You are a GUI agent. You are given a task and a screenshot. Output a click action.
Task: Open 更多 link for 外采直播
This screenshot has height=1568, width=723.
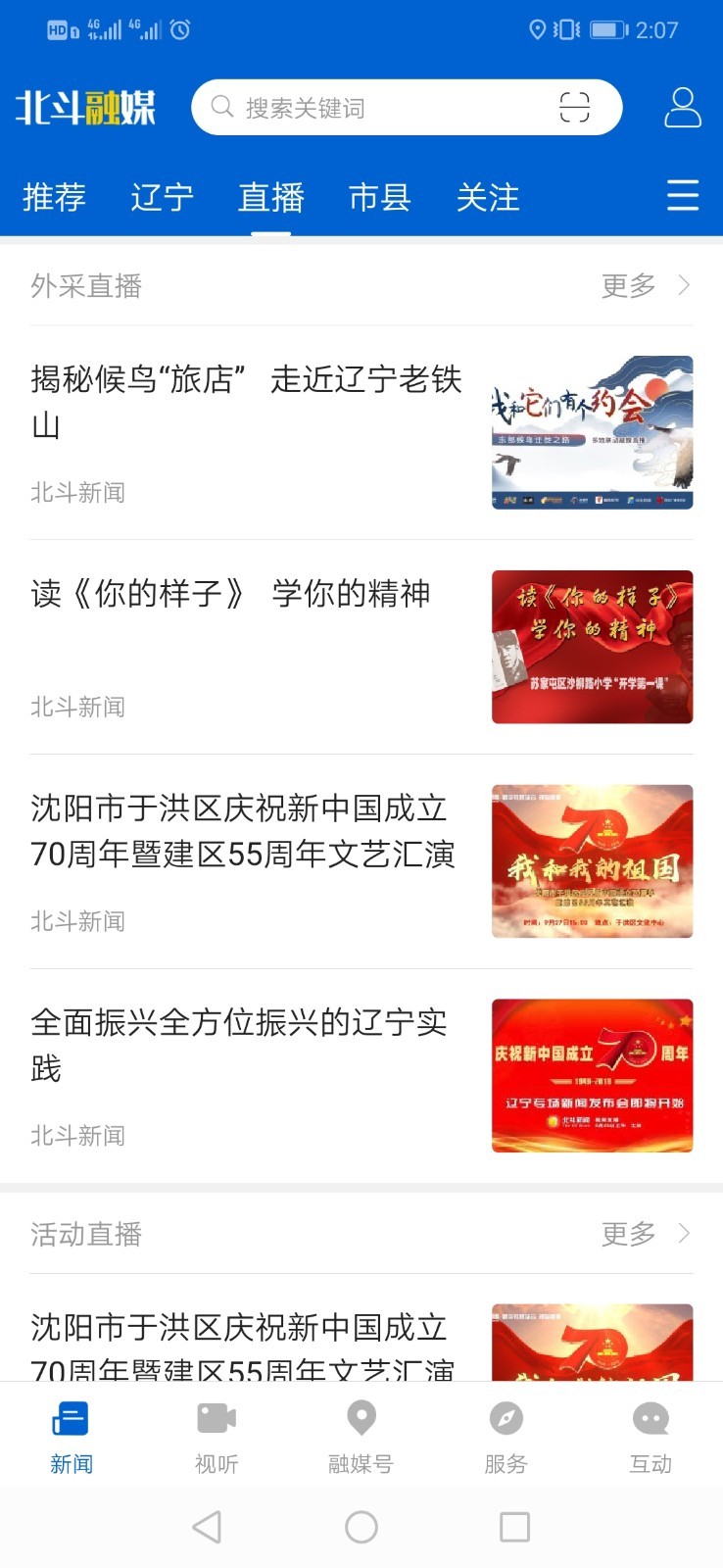[x=626, y=286]
